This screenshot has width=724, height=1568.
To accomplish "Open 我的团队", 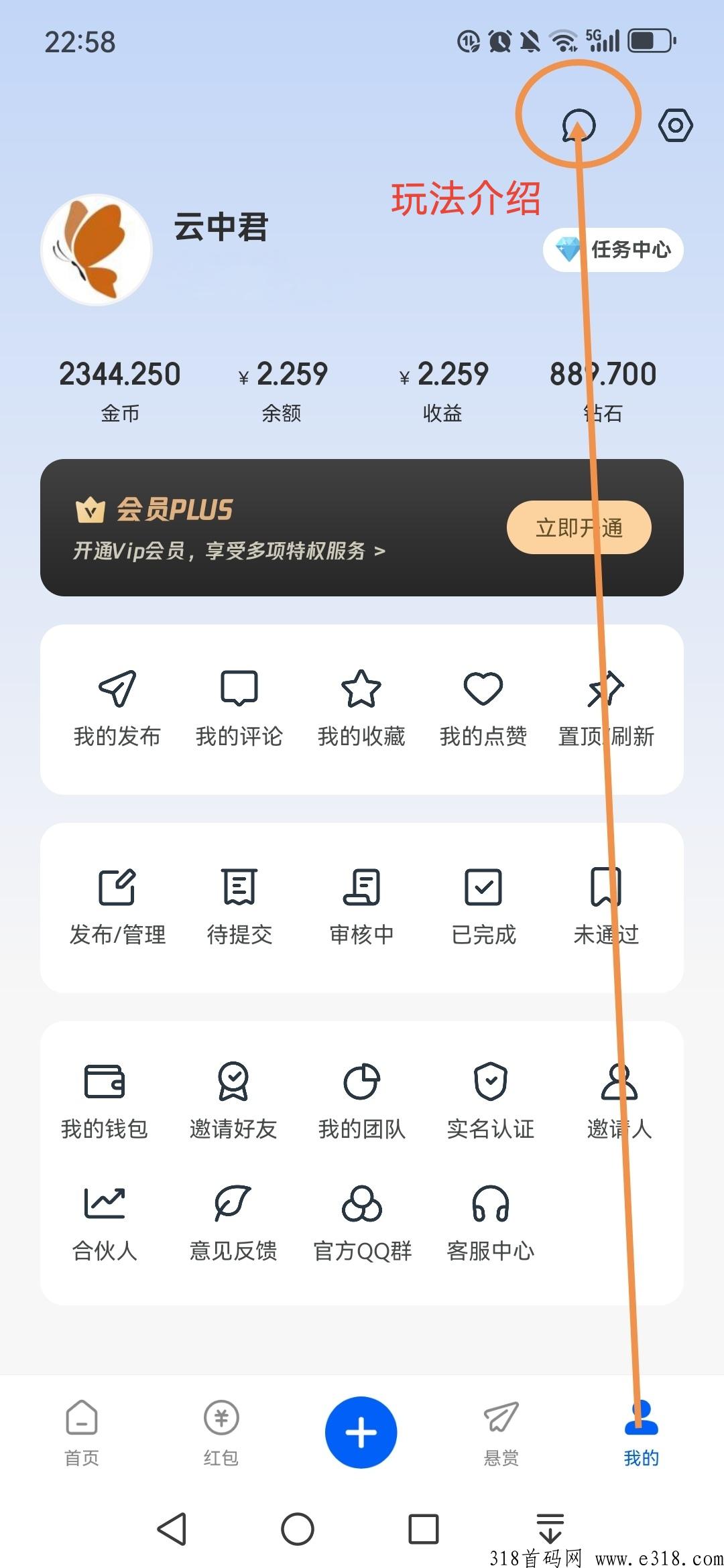I will click(x=362, y=1099).
